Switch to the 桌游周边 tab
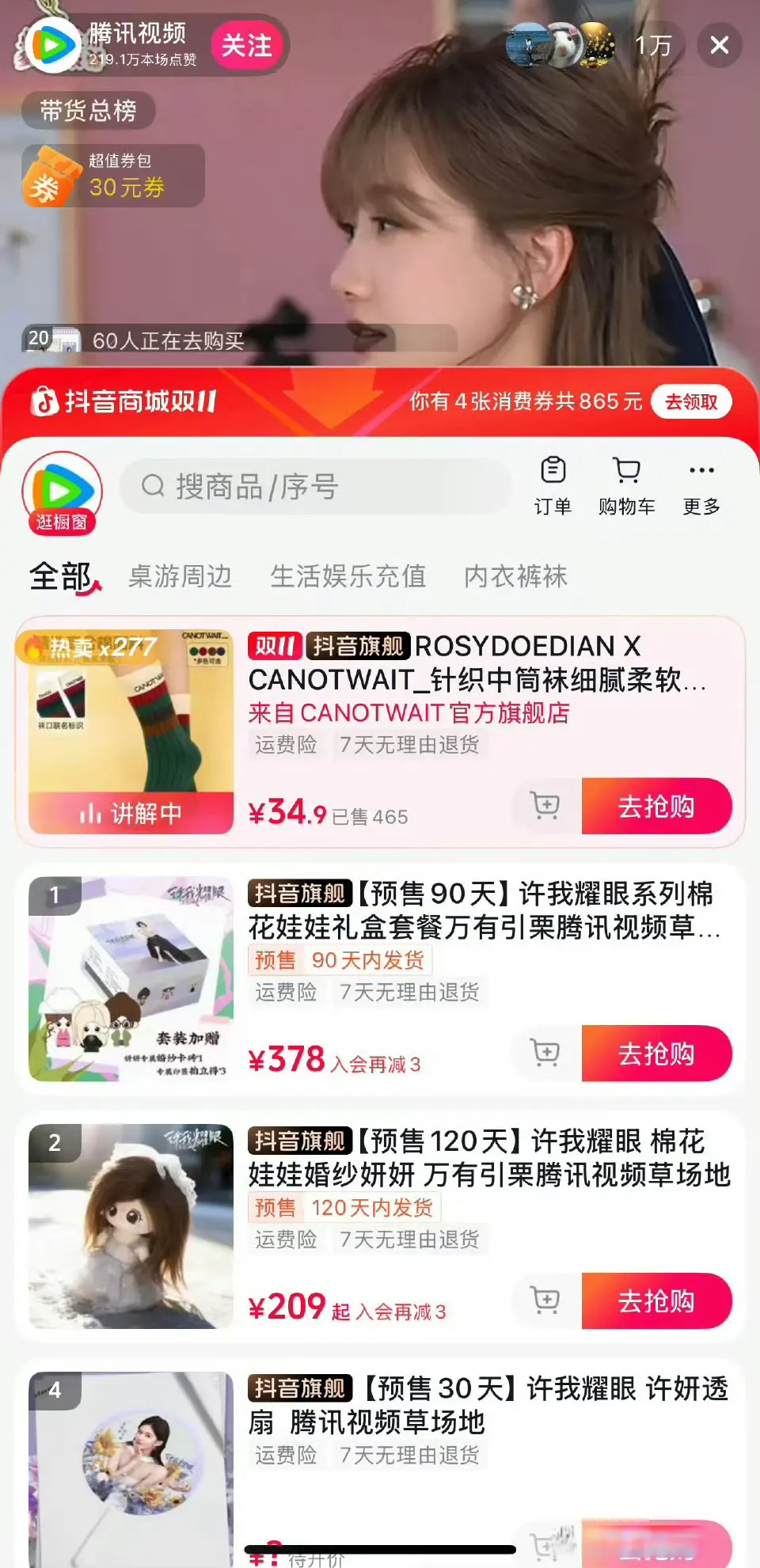Screen dimensions: 760x1568 tap(180, 576)
